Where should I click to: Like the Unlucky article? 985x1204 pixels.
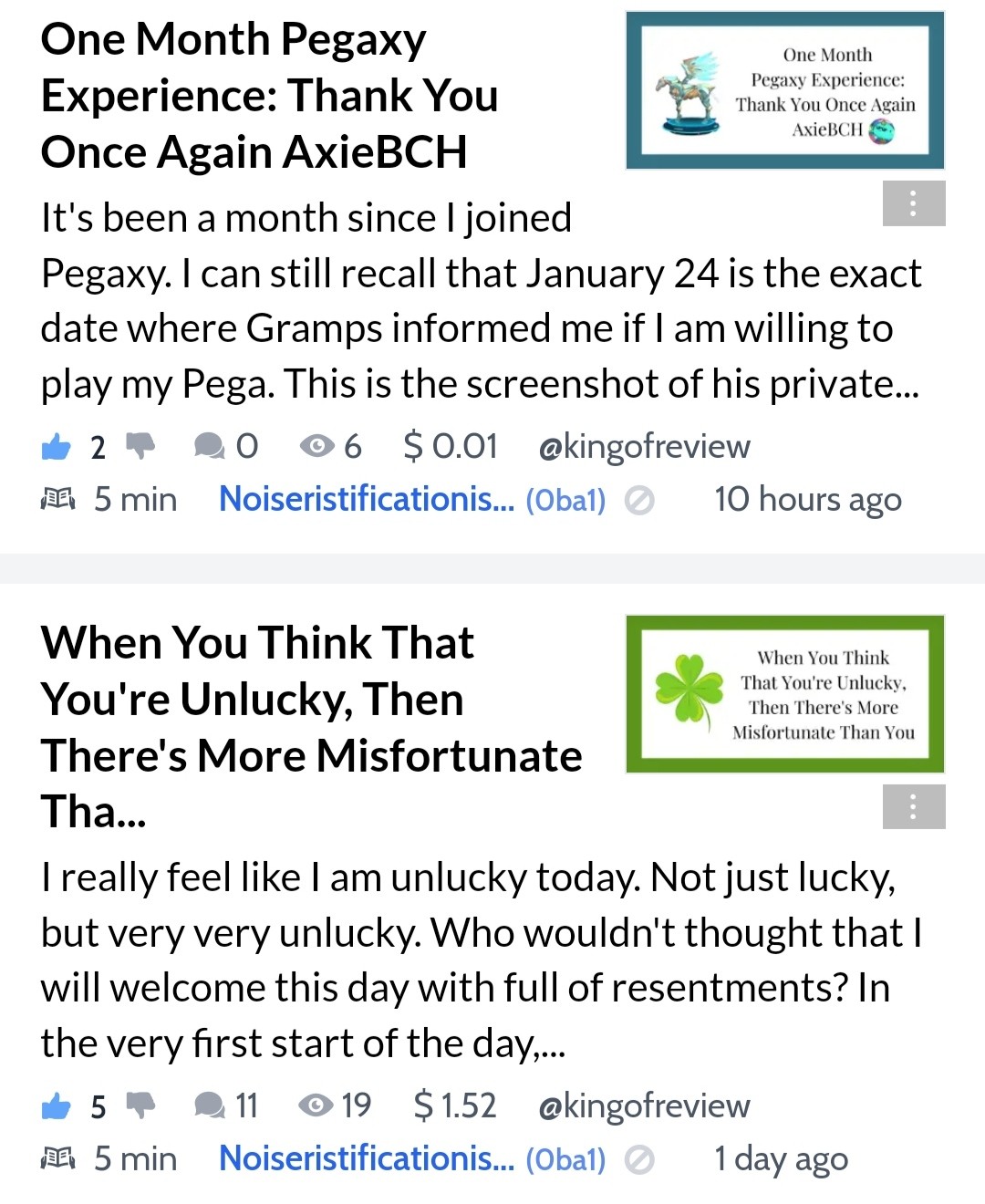57,1106
